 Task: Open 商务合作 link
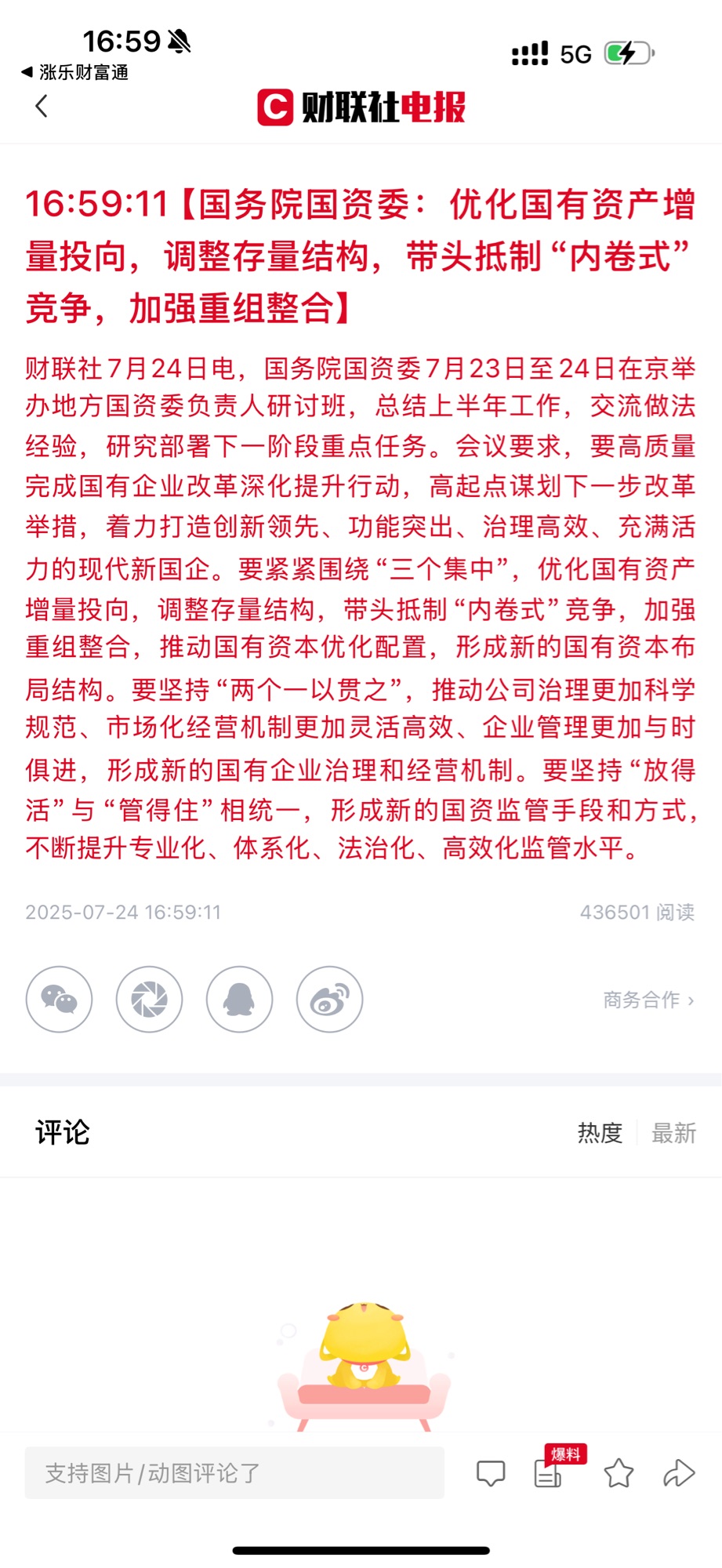point(648,1000)
